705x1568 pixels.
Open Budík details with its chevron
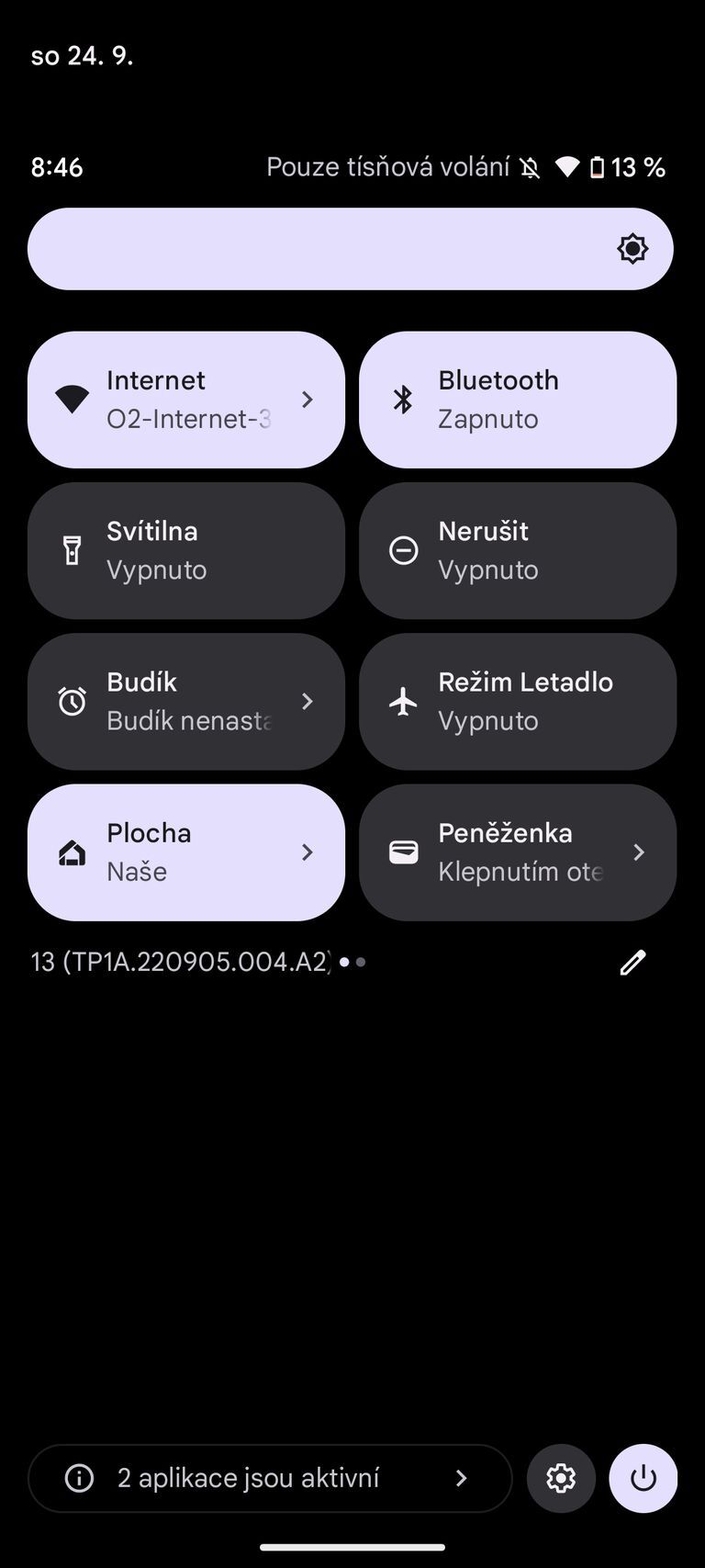coord(308,700)
